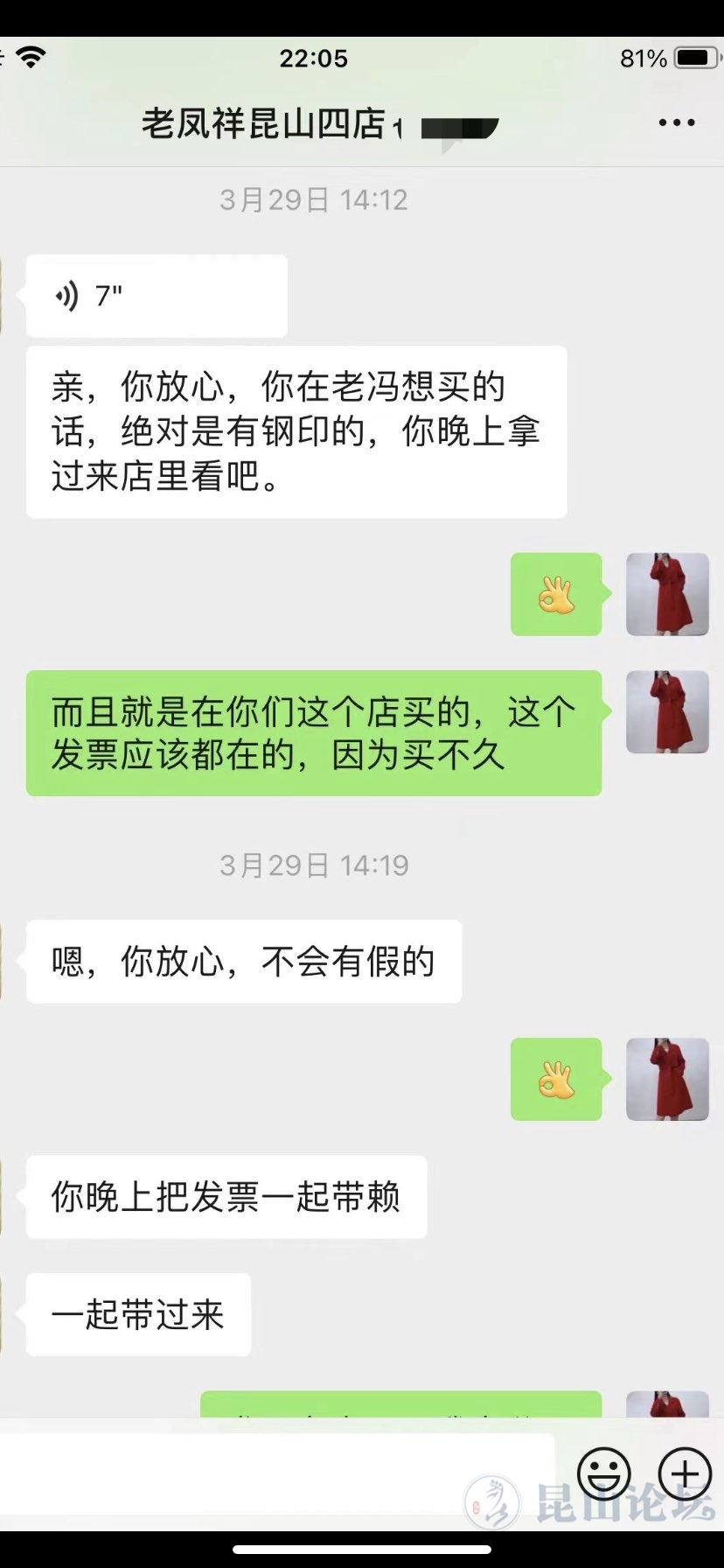The image size is (724, 1568).
Task: Play the 7-second voice message
Action: pos(157,297)
